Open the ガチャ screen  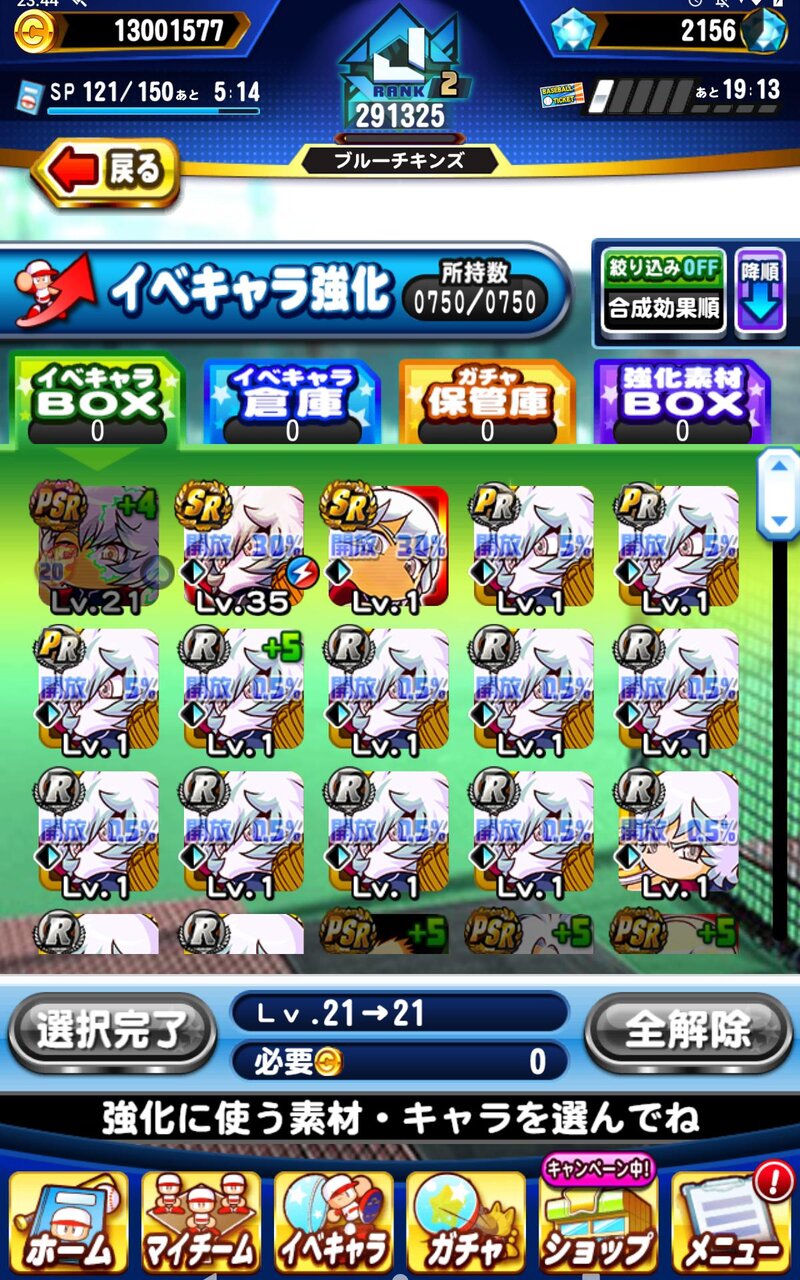click(466, 1222)
